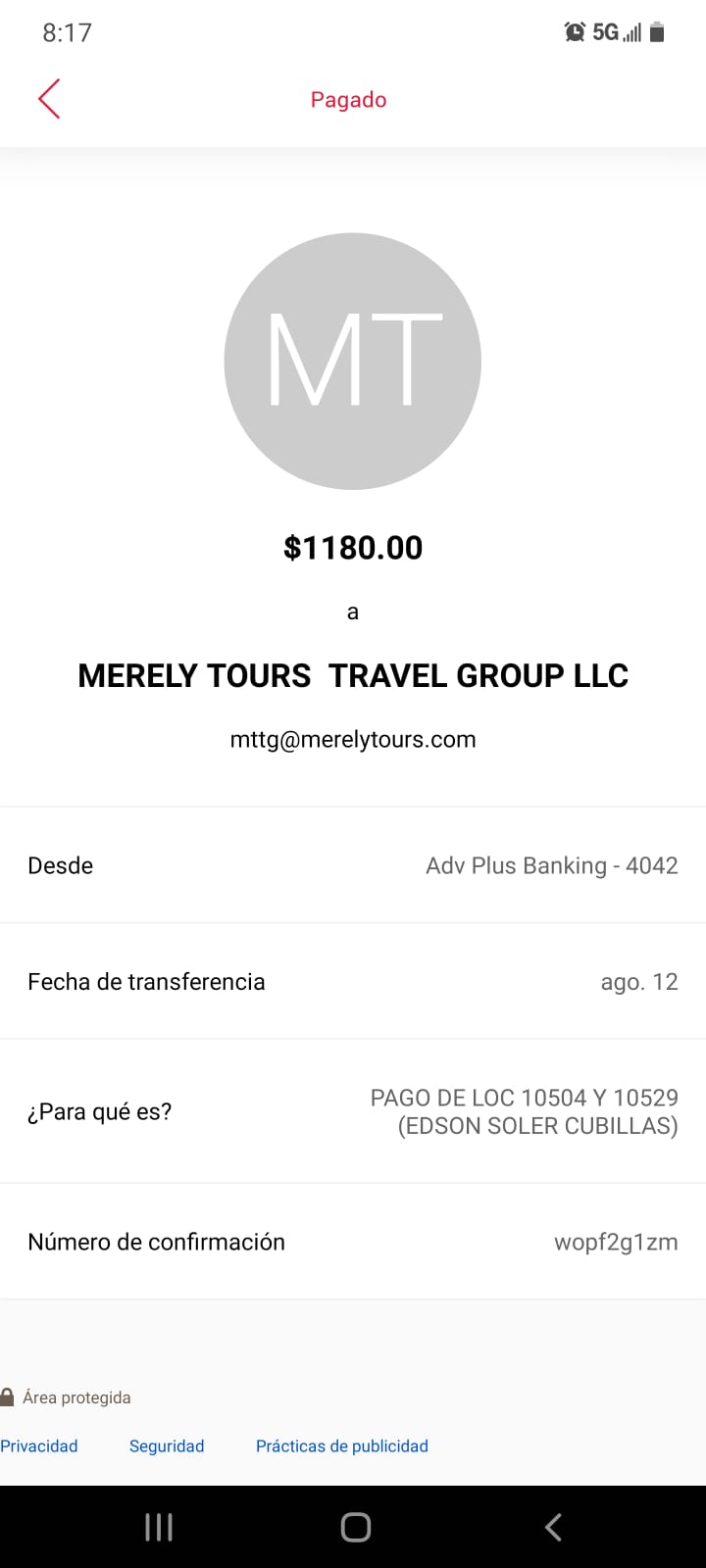Open the Privacidad link

point(38,1445)
